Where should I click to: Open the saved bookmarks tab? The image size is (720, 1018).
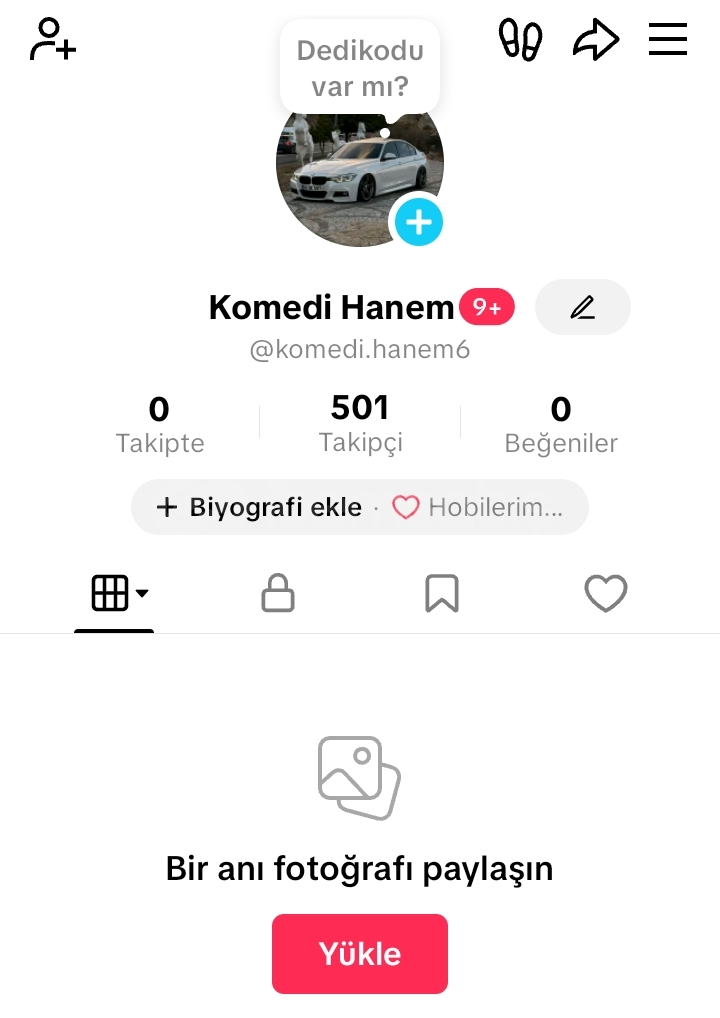click(x=441, y=594)
